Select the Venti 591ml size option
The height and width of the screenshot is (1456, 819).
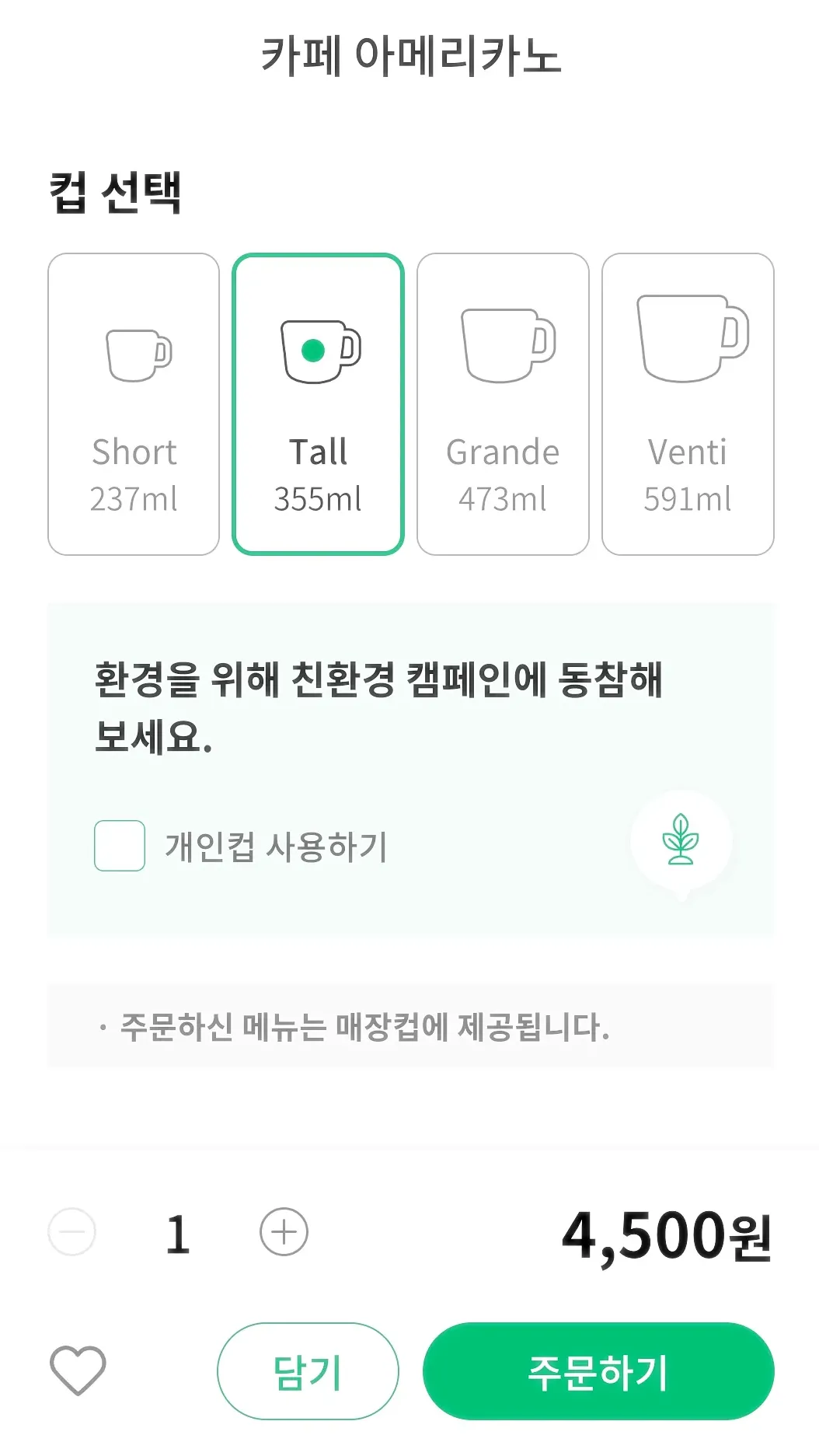687,402
